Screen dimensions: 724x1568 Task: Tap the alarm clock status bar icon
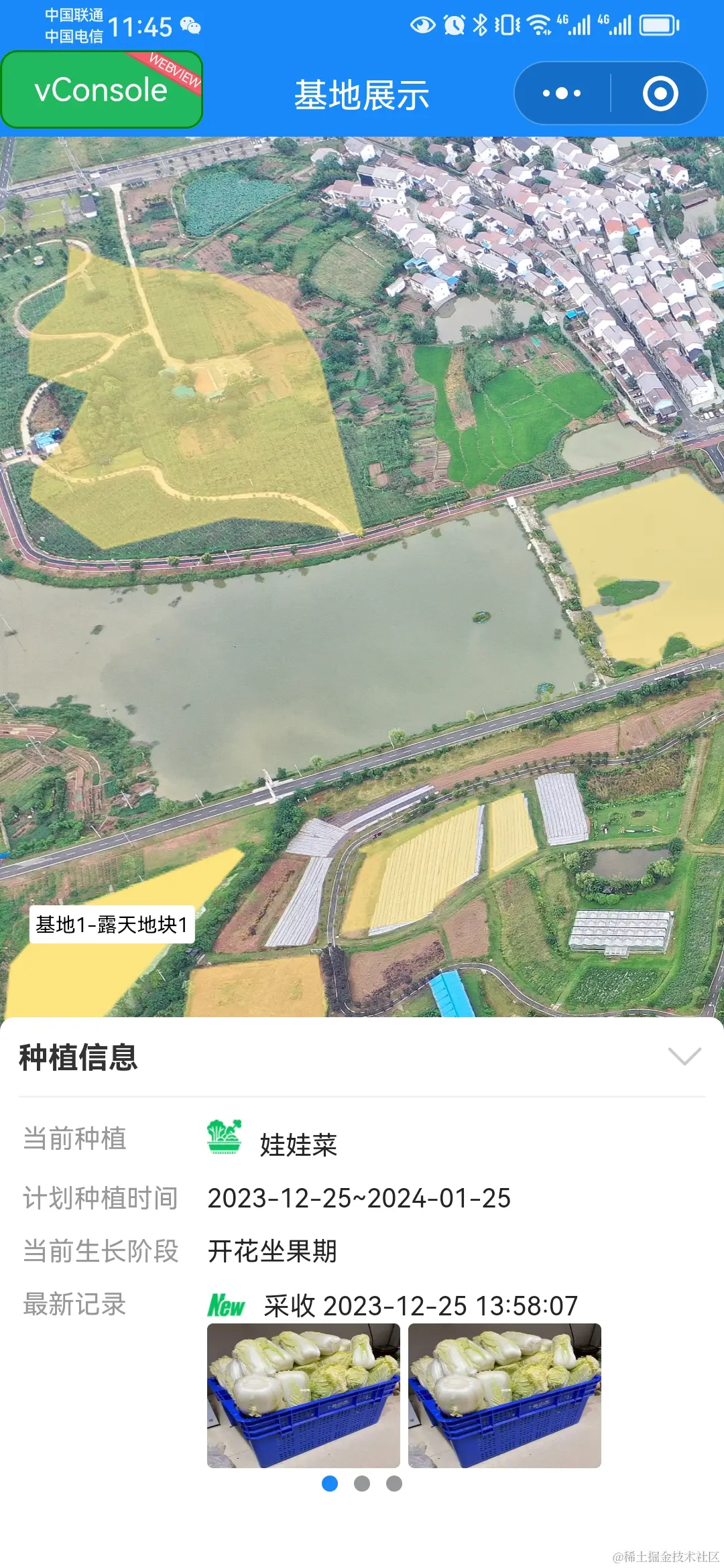click(453, 22)
